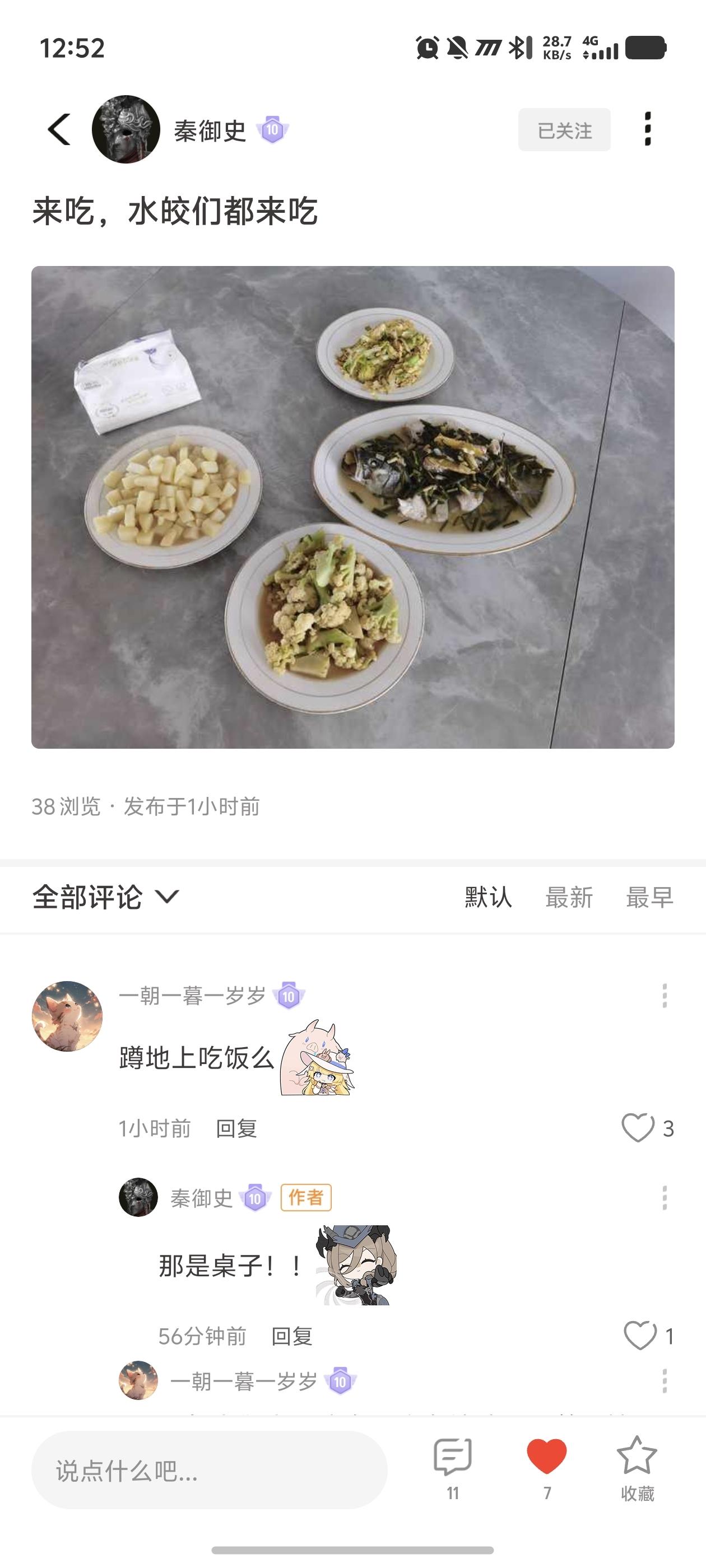Open more options for 蹲地上吃饭么 comment
Image resolution: width=706 pixels, height=1568 pixels.
(664, 996)
